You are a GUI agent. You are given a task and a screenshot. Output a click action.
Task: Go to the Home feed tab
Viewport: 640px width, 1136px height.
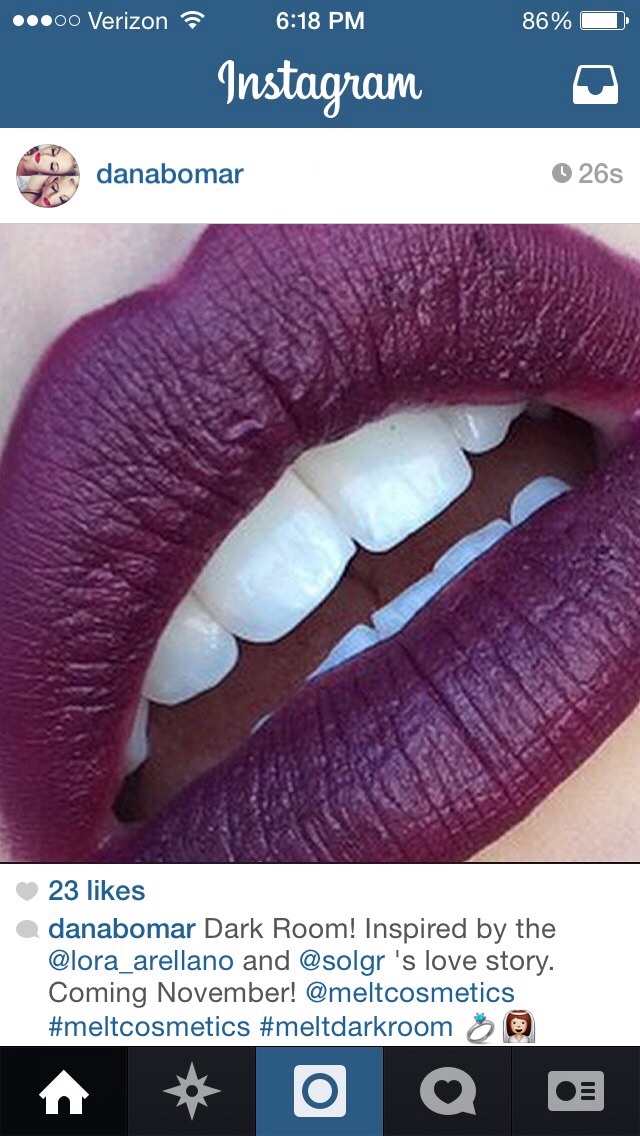point(64,1091)
